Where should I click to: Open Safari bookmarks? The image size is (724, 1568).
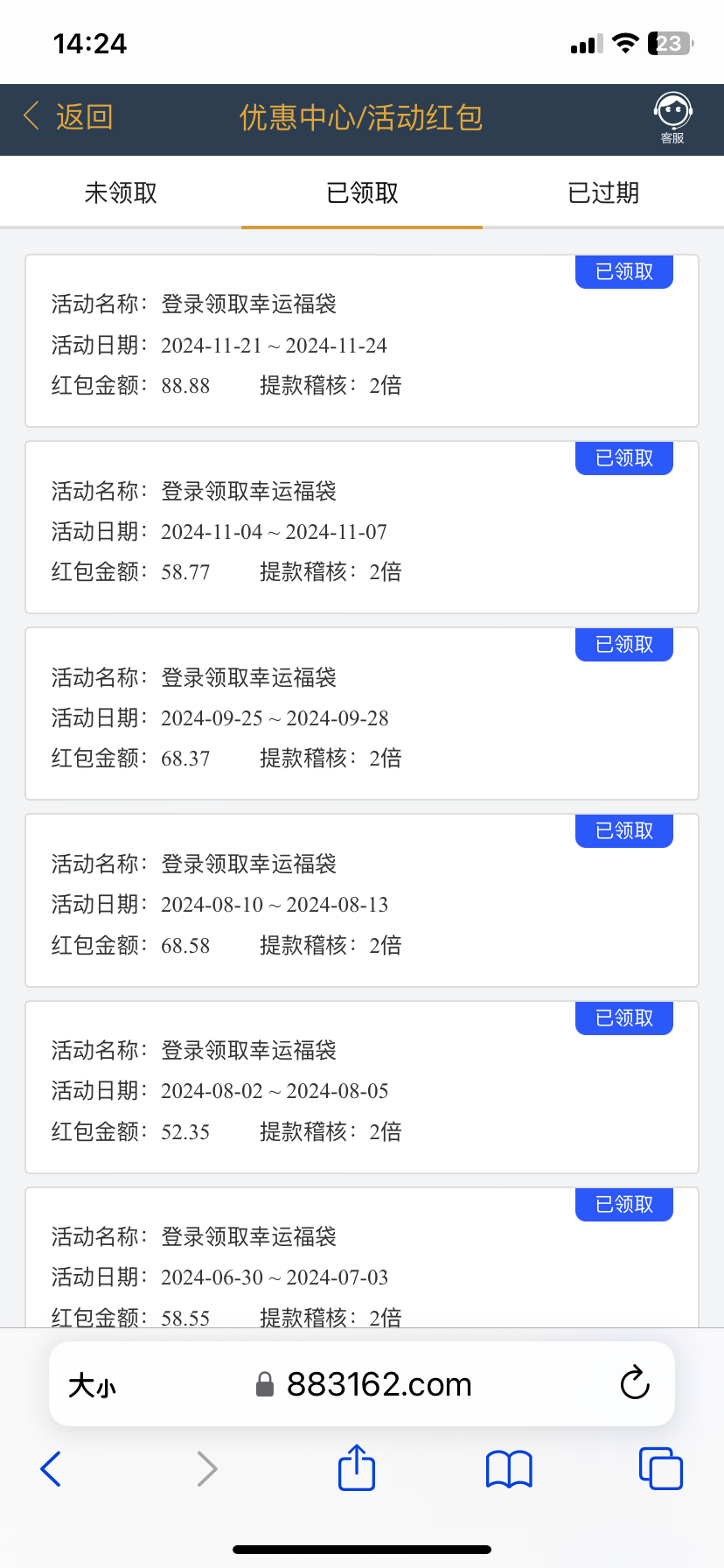coord(509,1468)
